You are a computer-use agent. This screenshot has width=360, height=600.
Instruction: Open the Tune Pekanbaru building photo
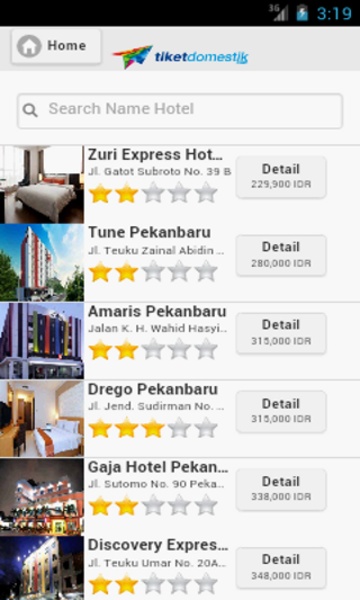42,262
